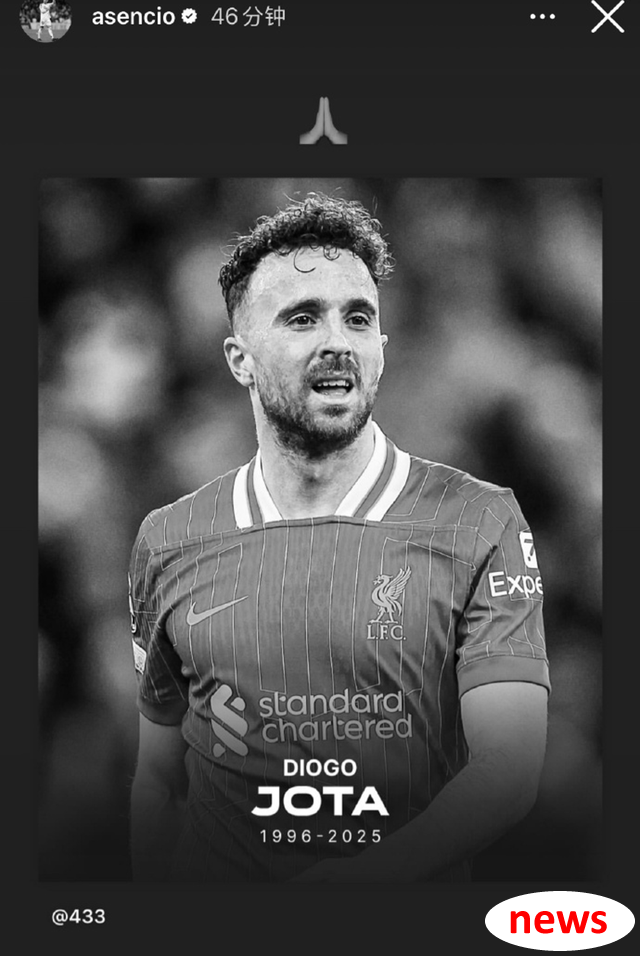The height and width of the screenshot is (956, 640).
Task: Open the three-dot more options menu
Action: click(542, 17)
